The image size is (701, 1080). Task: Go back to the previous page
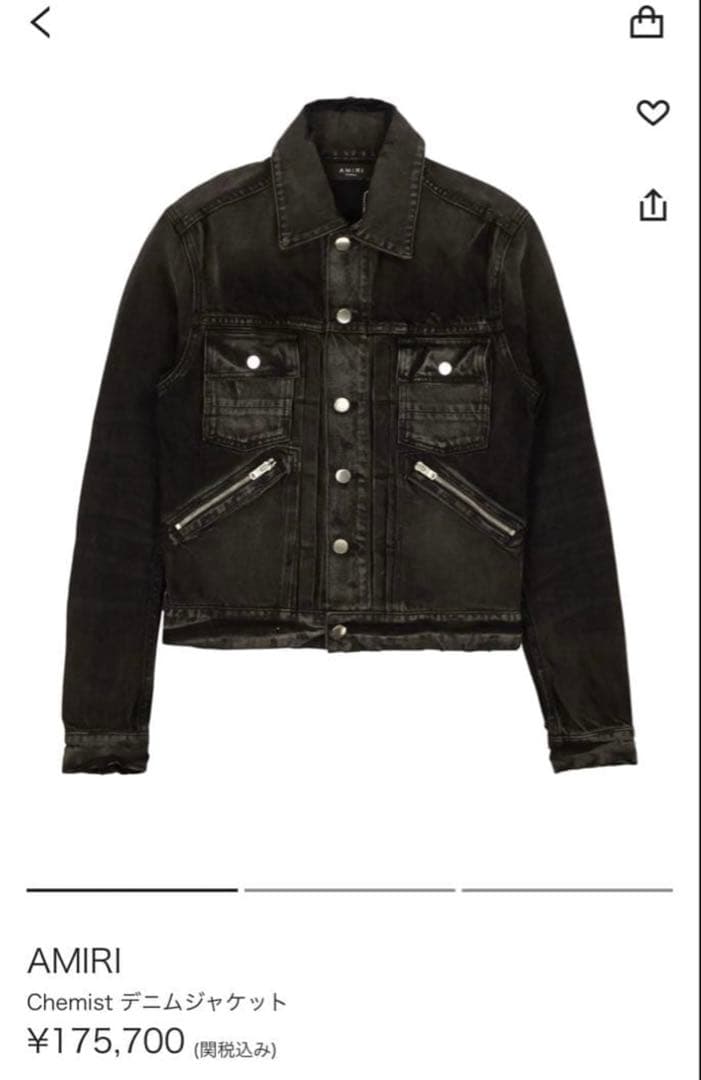40,22
